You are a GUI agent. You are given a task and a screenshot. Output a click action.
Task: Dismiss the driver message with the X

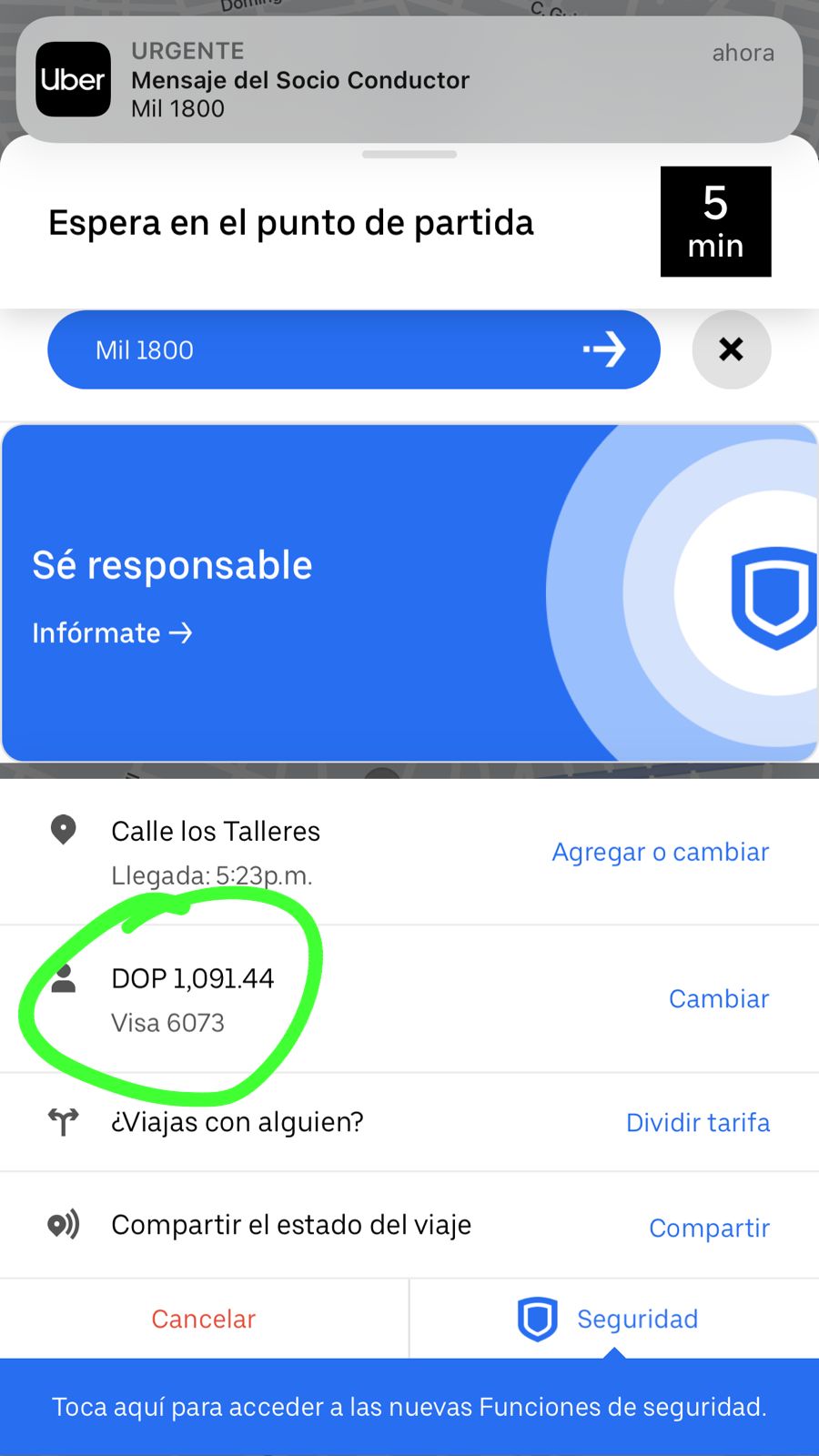tap(731, 349)
